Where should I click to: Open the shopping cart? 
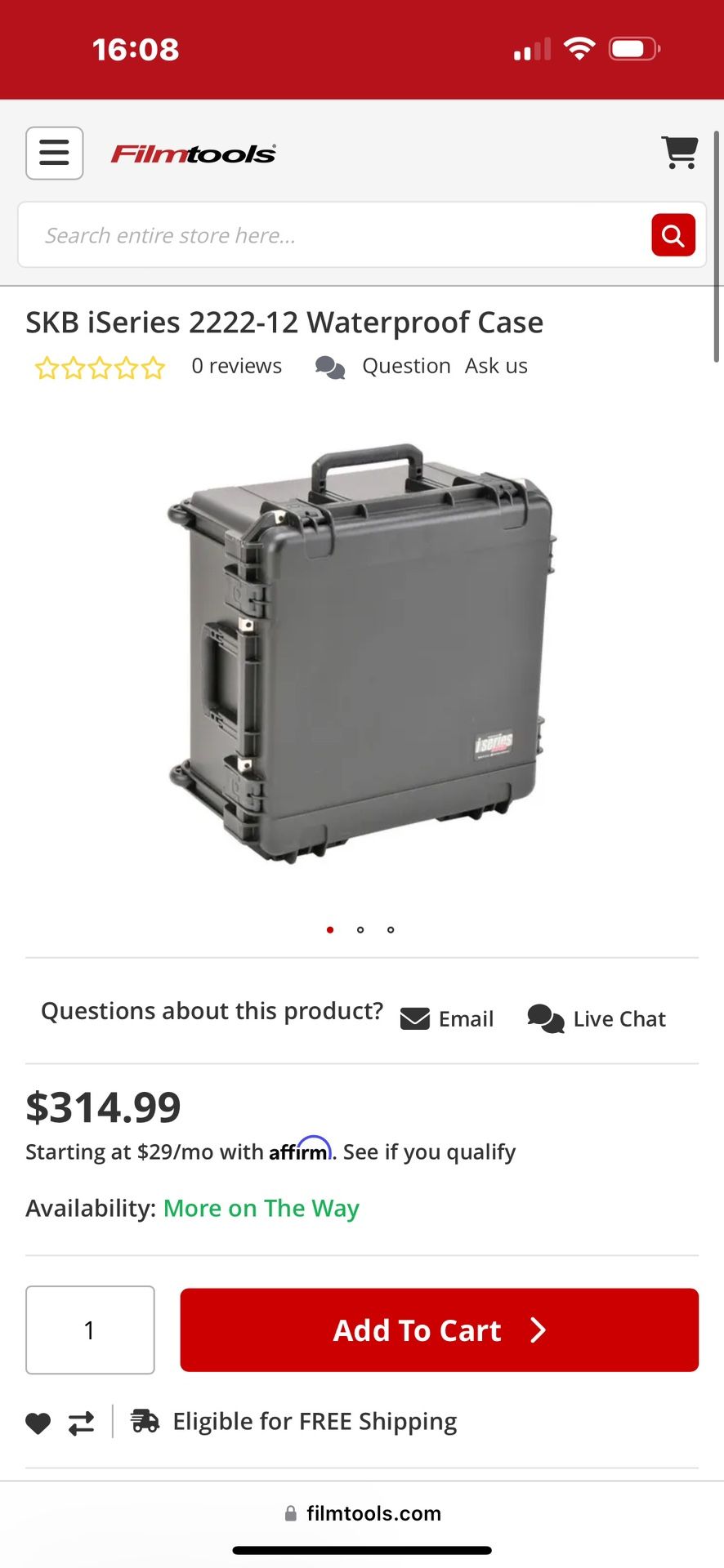coord(679,153)
